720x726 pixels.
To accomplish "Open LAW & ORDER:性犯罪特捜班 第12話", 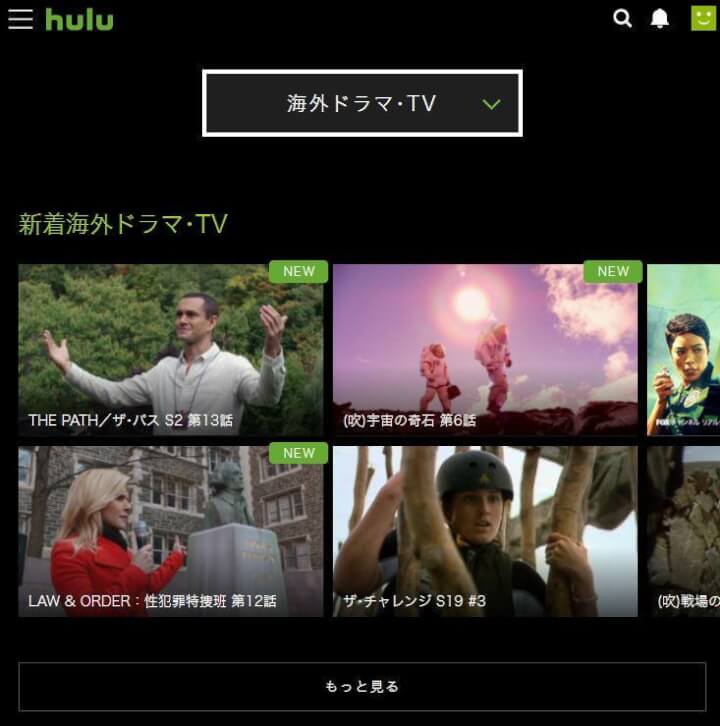I will (170, 531).
